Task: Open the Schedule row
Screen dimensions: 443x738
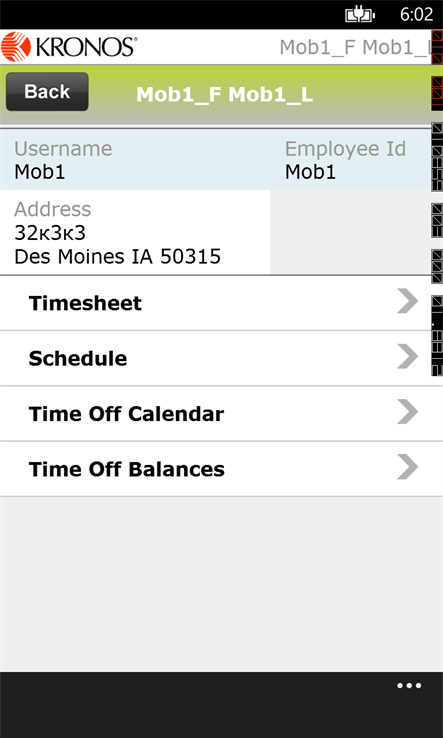Action: (221, 359)
